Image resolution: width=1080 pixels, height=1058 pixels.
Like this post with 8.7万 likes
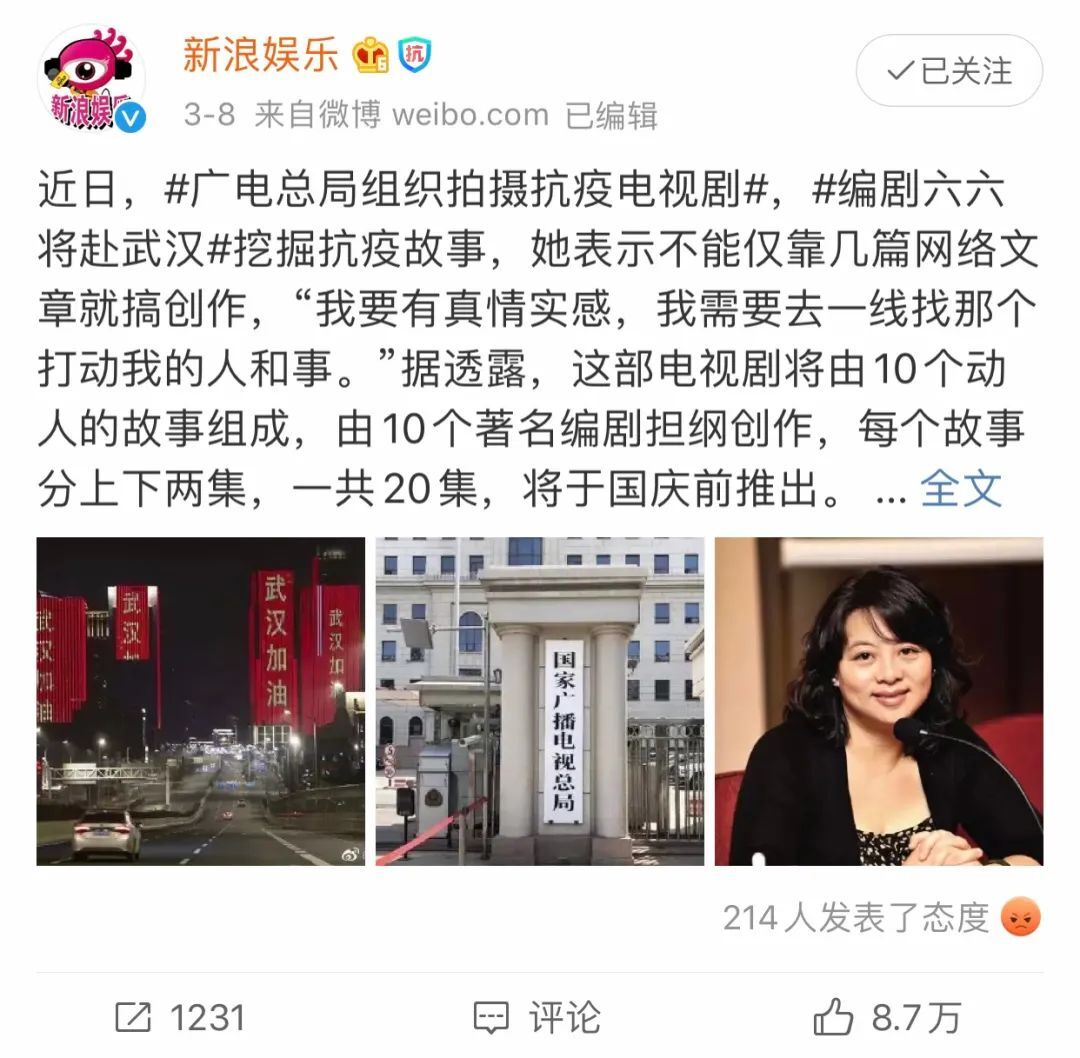pyautogui.click(x=886, y=1018)
